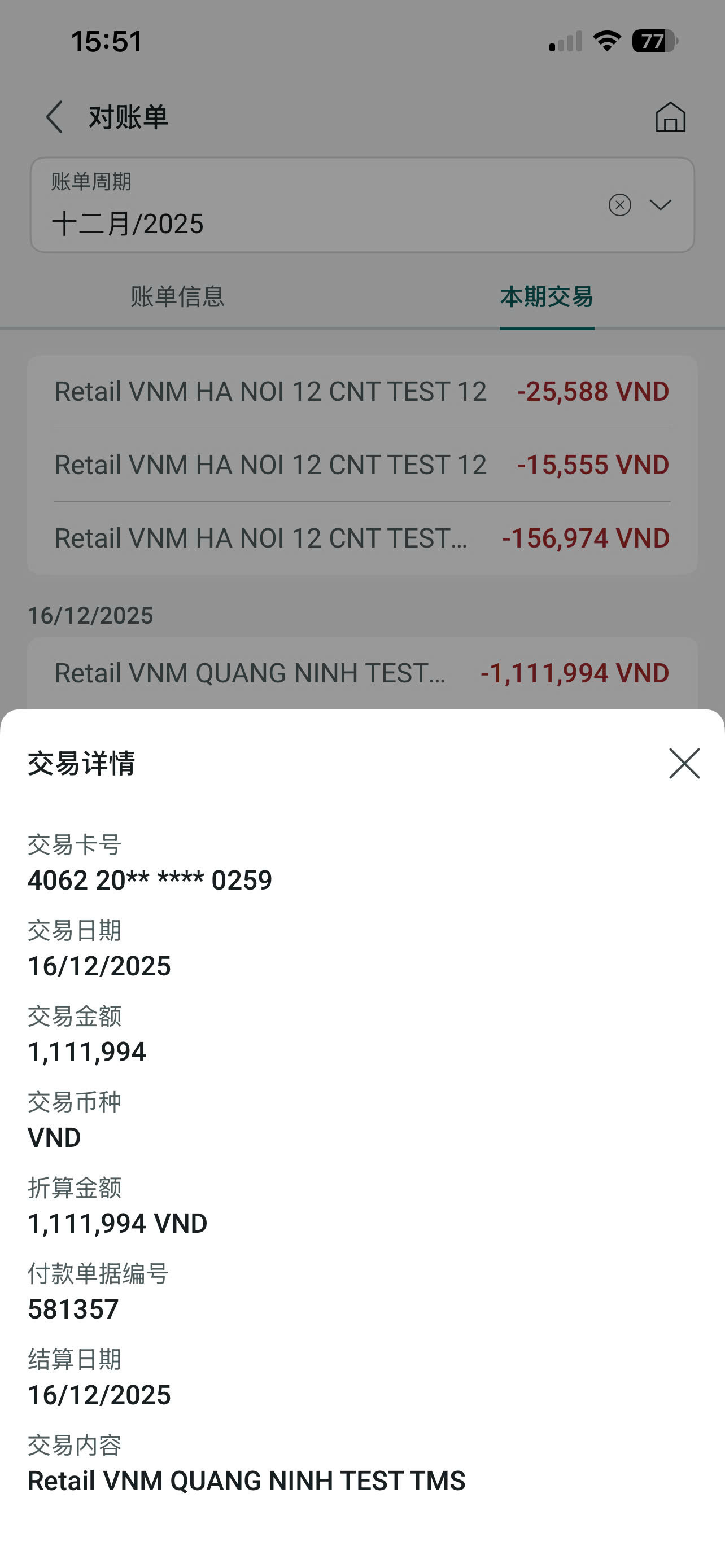Viewport: 725px width, 1568px height.
Task: Open the -156,974 VND transaction row
Action: coord(362,538)
